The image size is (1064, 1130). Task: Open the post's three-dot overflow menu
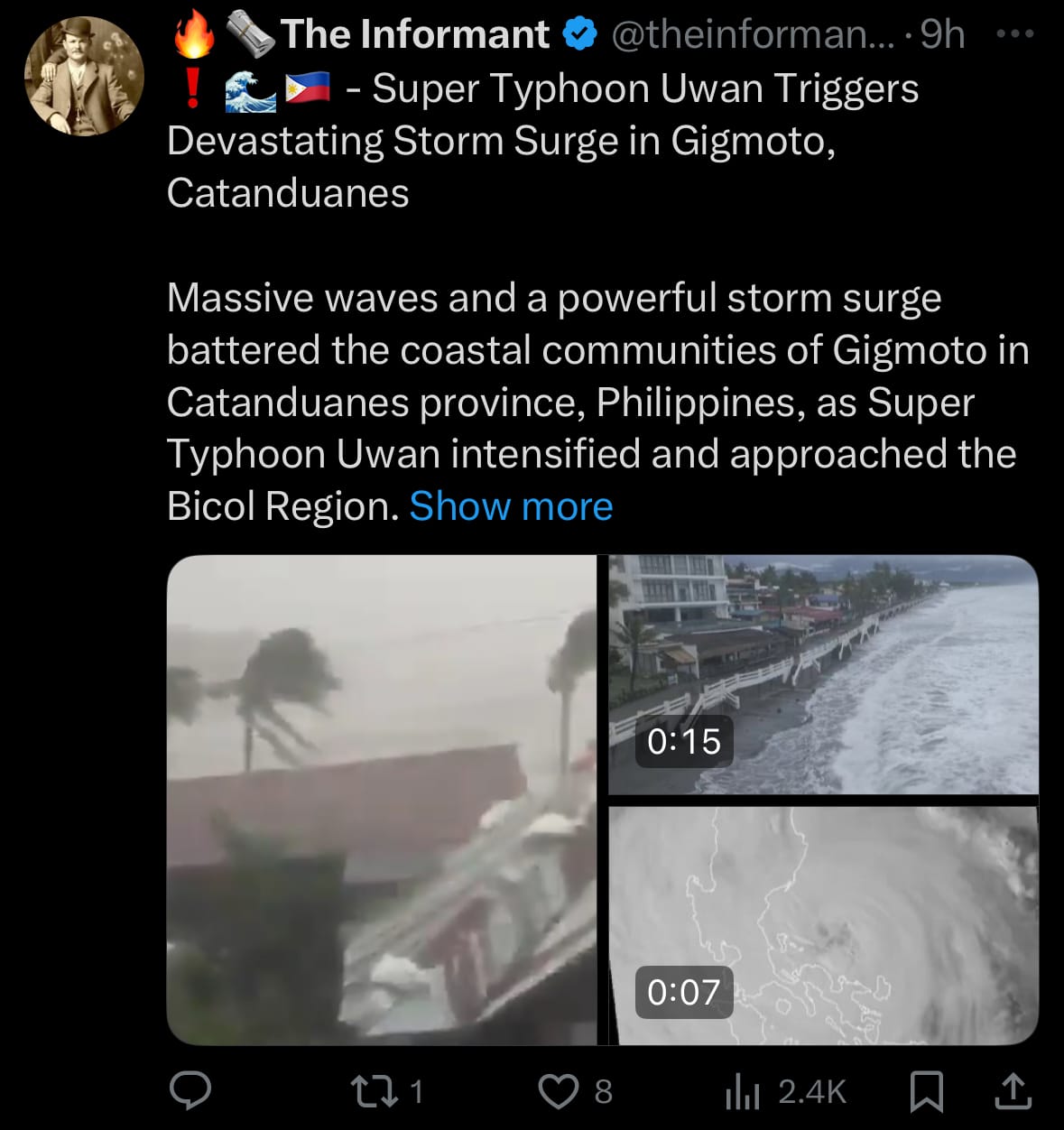pyautogui.click(x=1014, y=34)
